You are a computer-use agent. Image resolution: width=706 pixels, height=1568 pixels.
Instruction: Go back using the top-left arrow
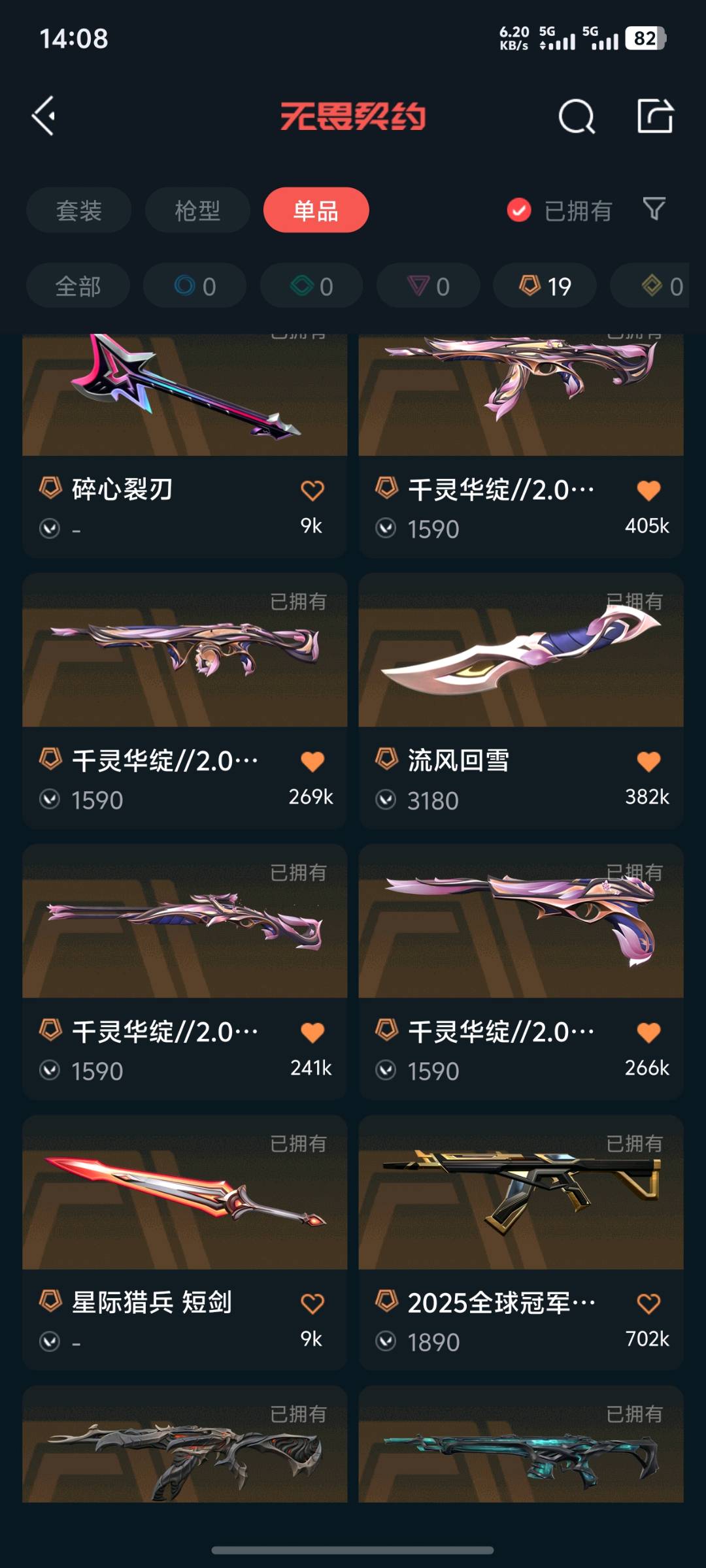click(x=44, y=116)
